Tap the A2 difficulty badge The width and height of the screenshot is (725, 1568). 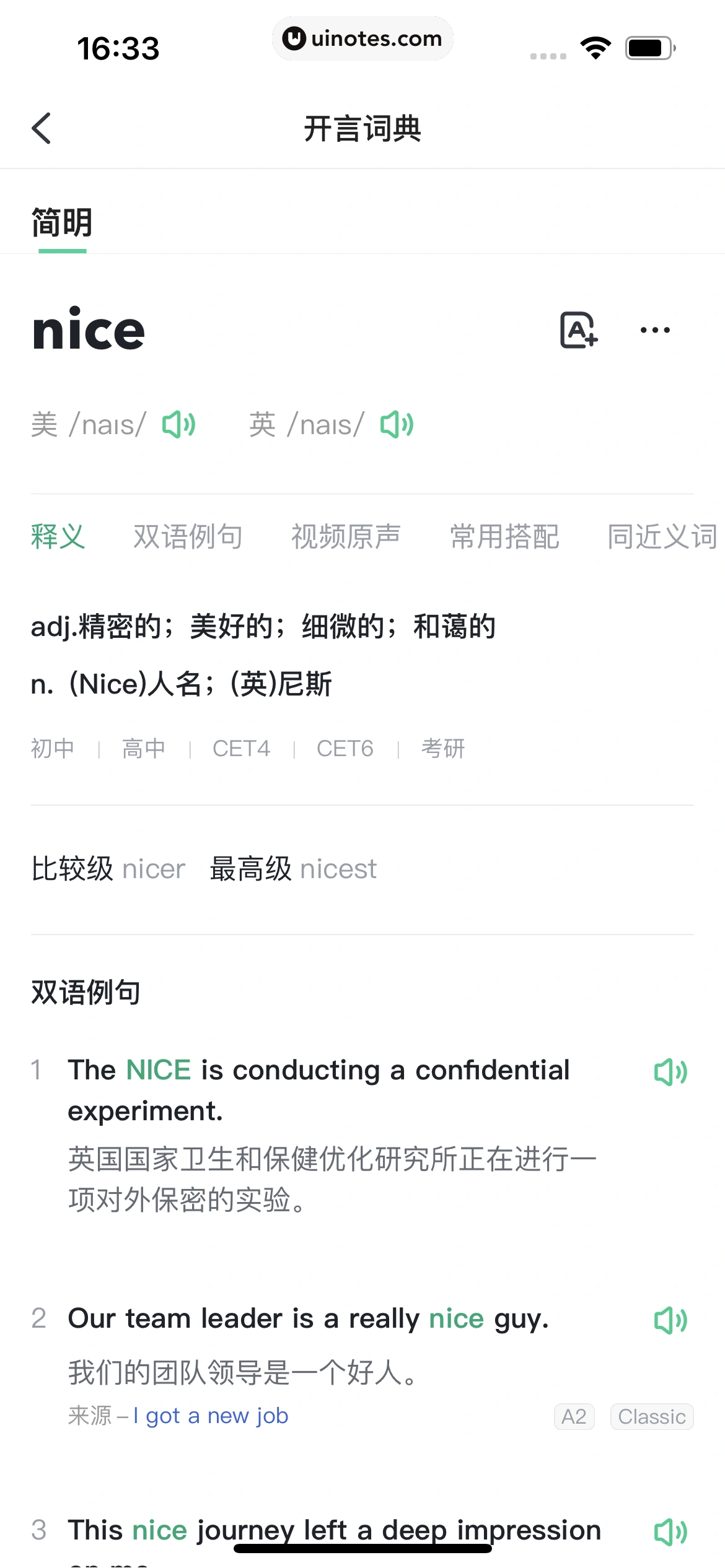pos(573,1416)
